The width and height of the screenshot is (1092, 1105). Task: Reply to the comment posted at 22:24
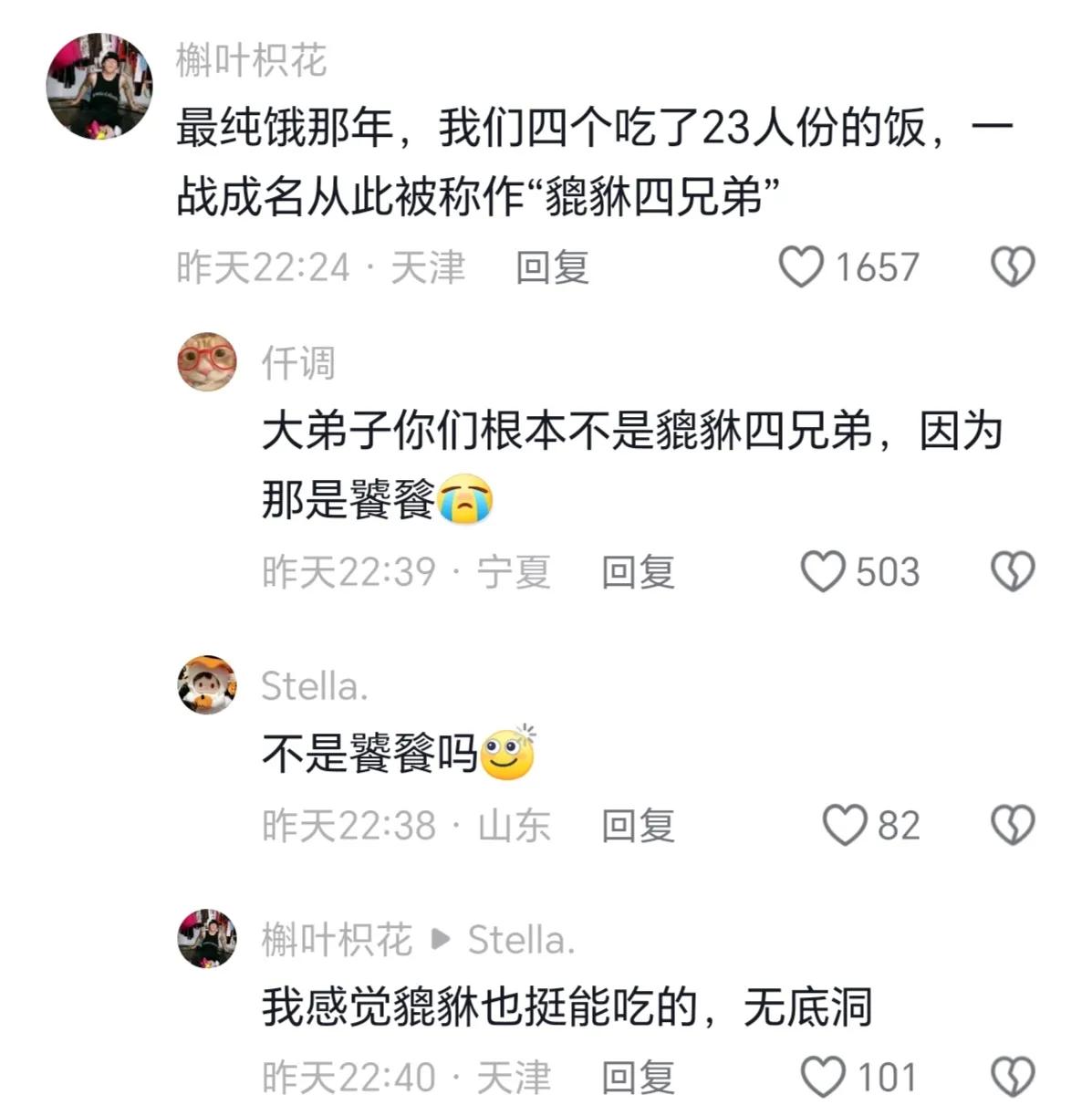tap(552, 267)
